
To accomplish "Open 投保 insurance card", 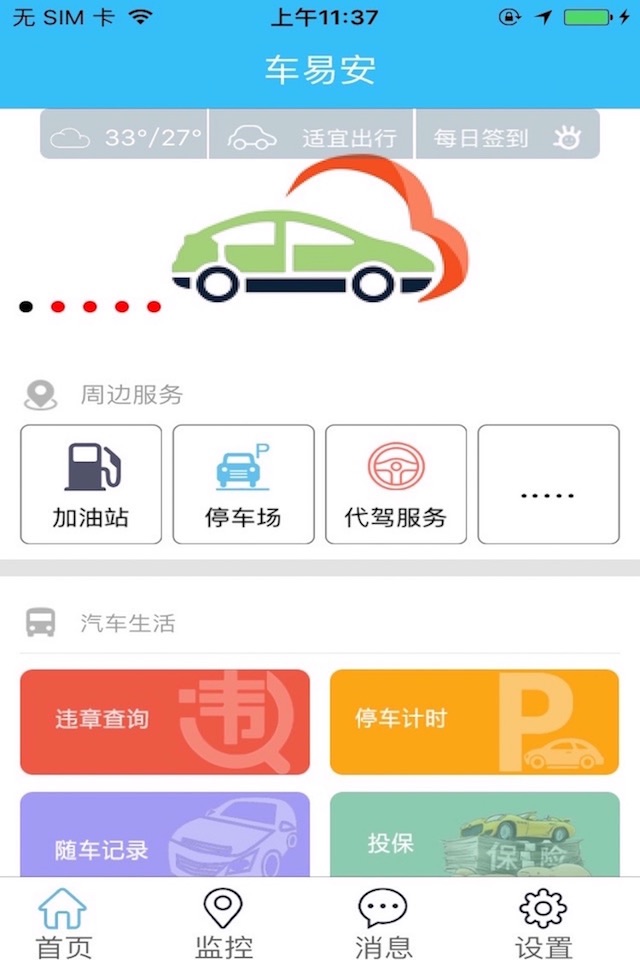I will [x=475, y=835].
